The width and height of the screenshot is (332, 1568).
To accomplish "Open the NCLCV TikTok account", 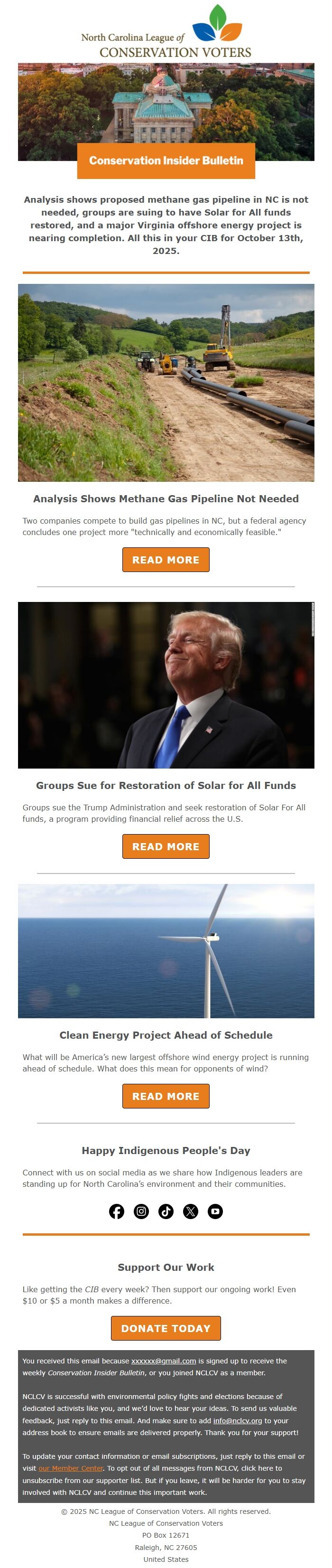I will tap(166, 1211).
